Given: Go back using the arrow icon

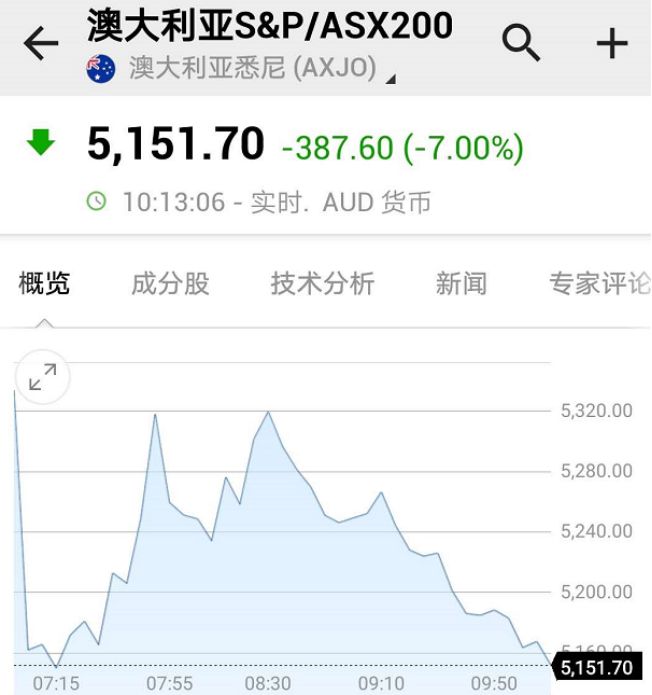Looking at the screenshot, I should click(41, 44).
